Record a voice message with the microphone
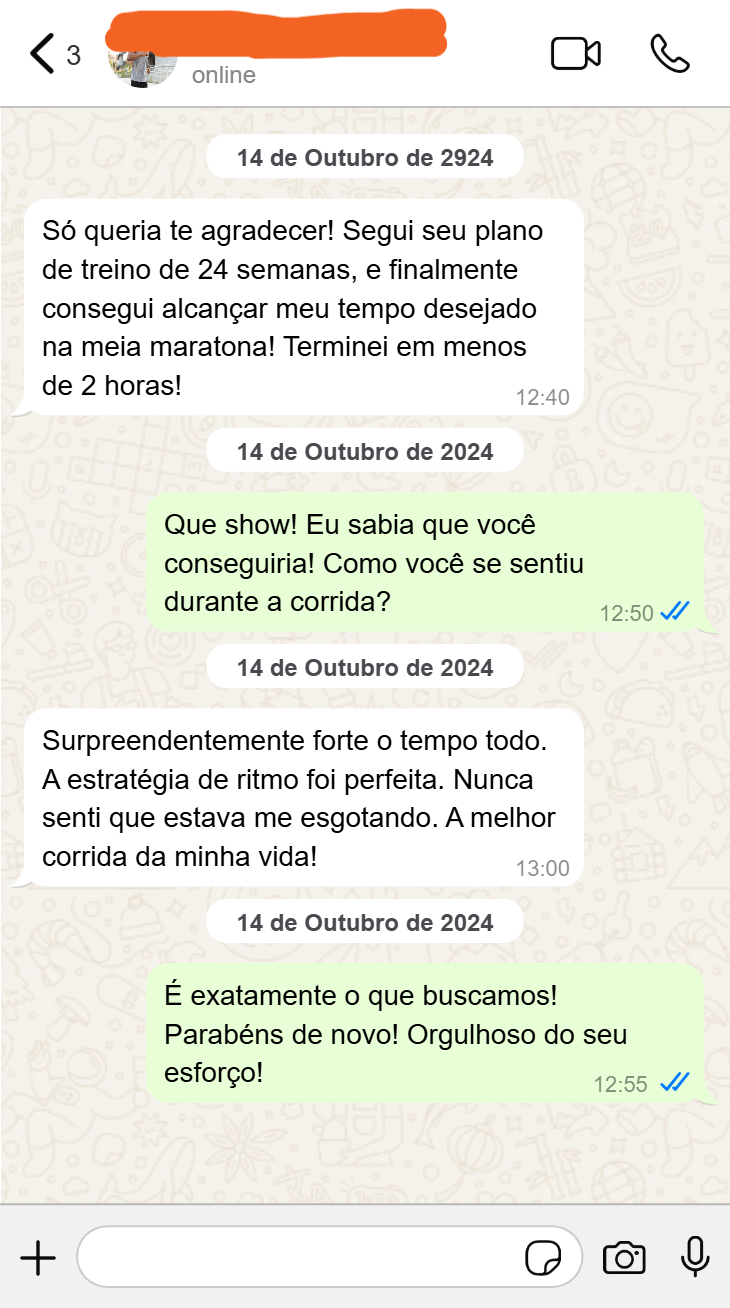 tap(694, 1257)
